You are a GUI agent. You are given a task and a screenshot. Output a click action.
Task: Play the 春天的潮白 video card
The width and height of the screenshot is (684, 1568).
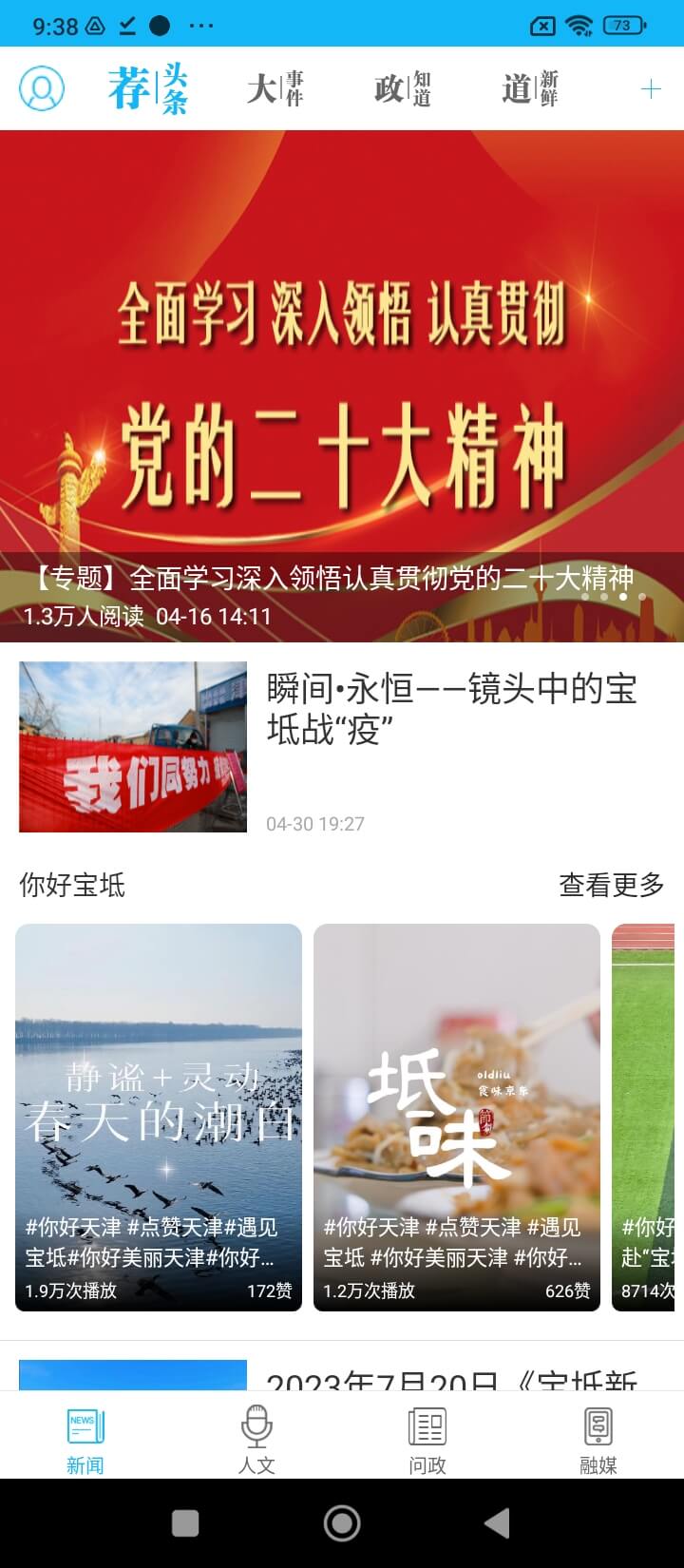click(x=159, y=1117)
